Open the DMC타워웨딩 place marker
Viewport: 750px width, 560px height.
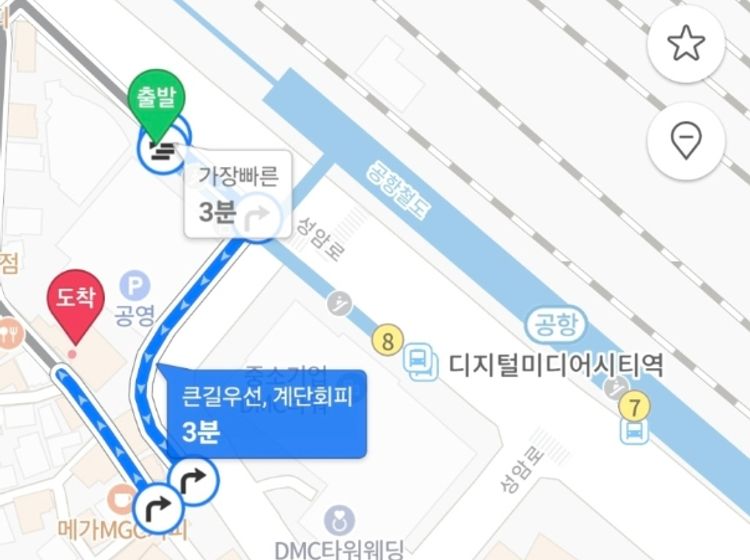pyautogui.click(x=340, y=520)
